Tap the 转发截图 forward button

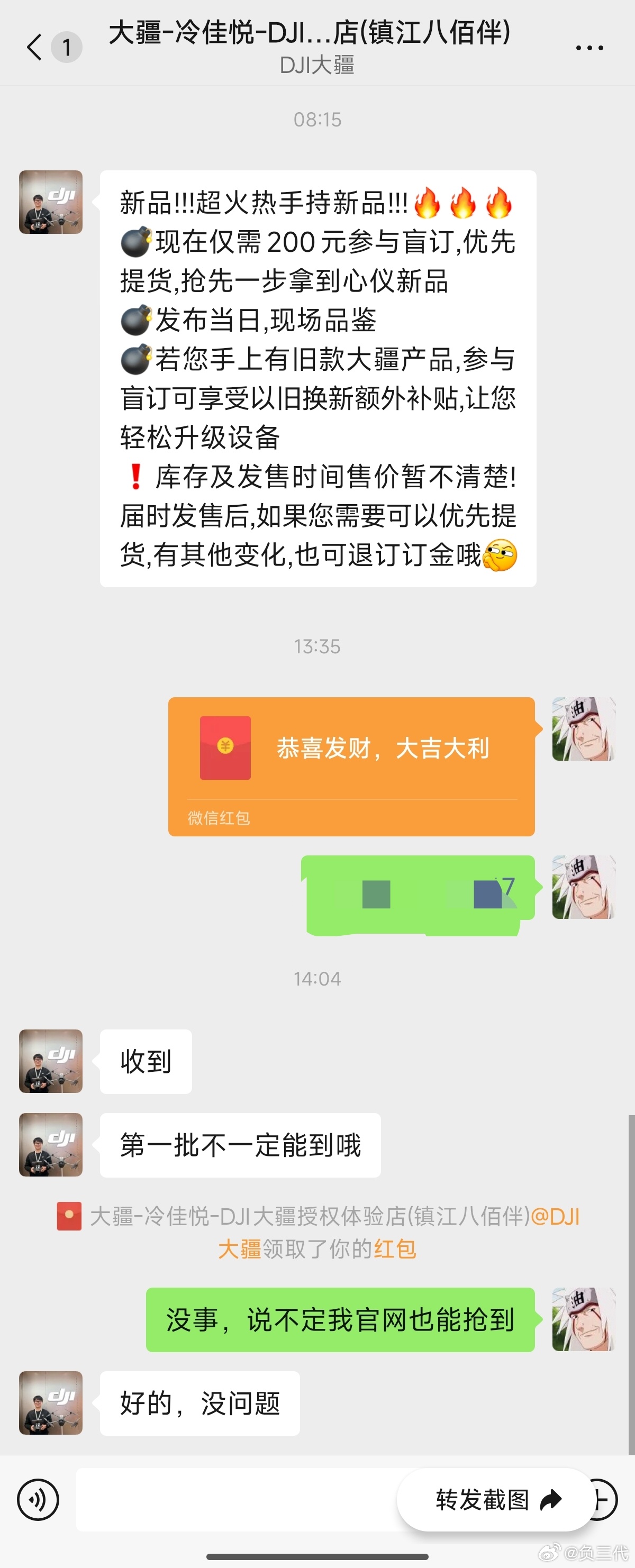(x=482, y=1499)
